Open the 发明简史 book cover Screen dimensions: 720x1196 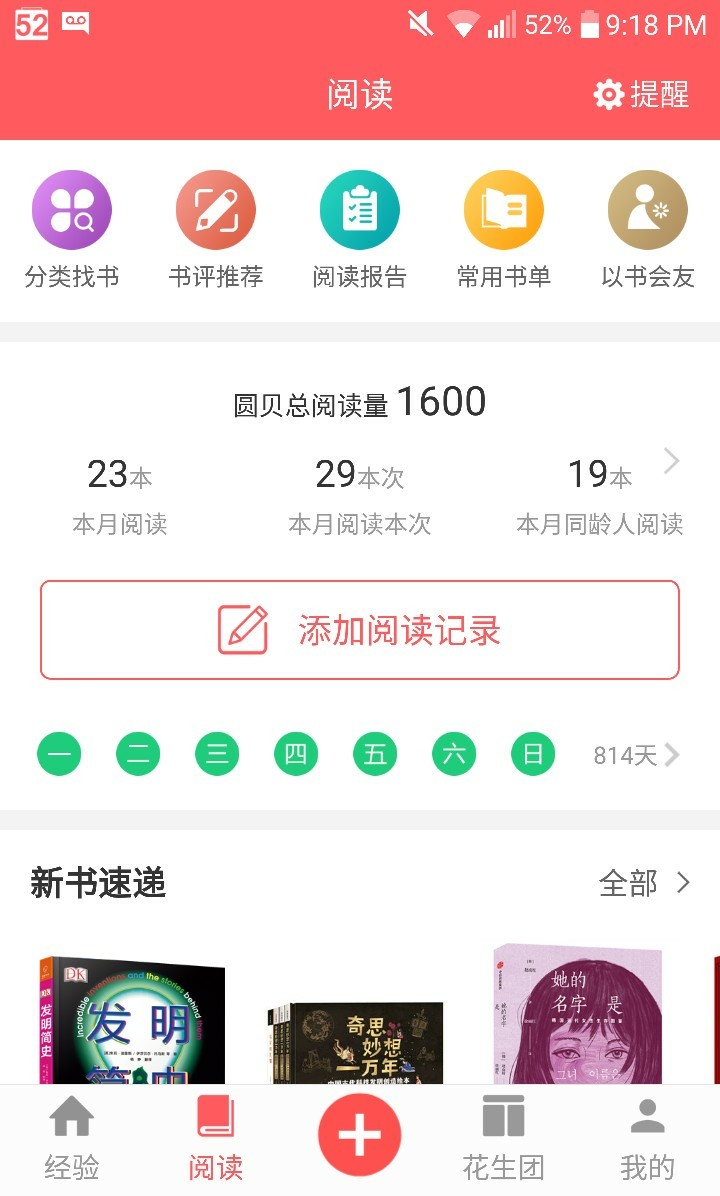tap(132, 1020)
